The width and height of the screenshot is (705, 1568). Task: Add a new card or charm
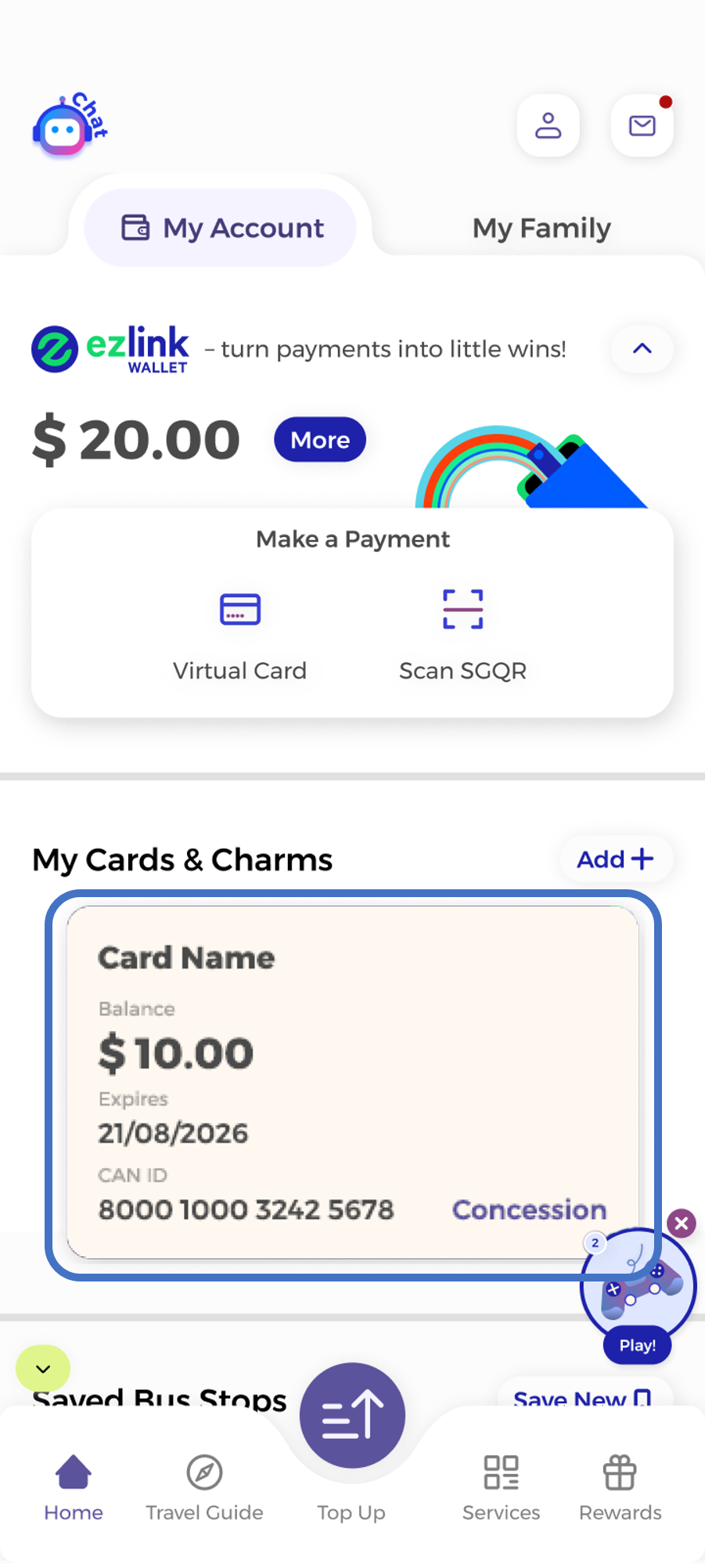point(615,859)
